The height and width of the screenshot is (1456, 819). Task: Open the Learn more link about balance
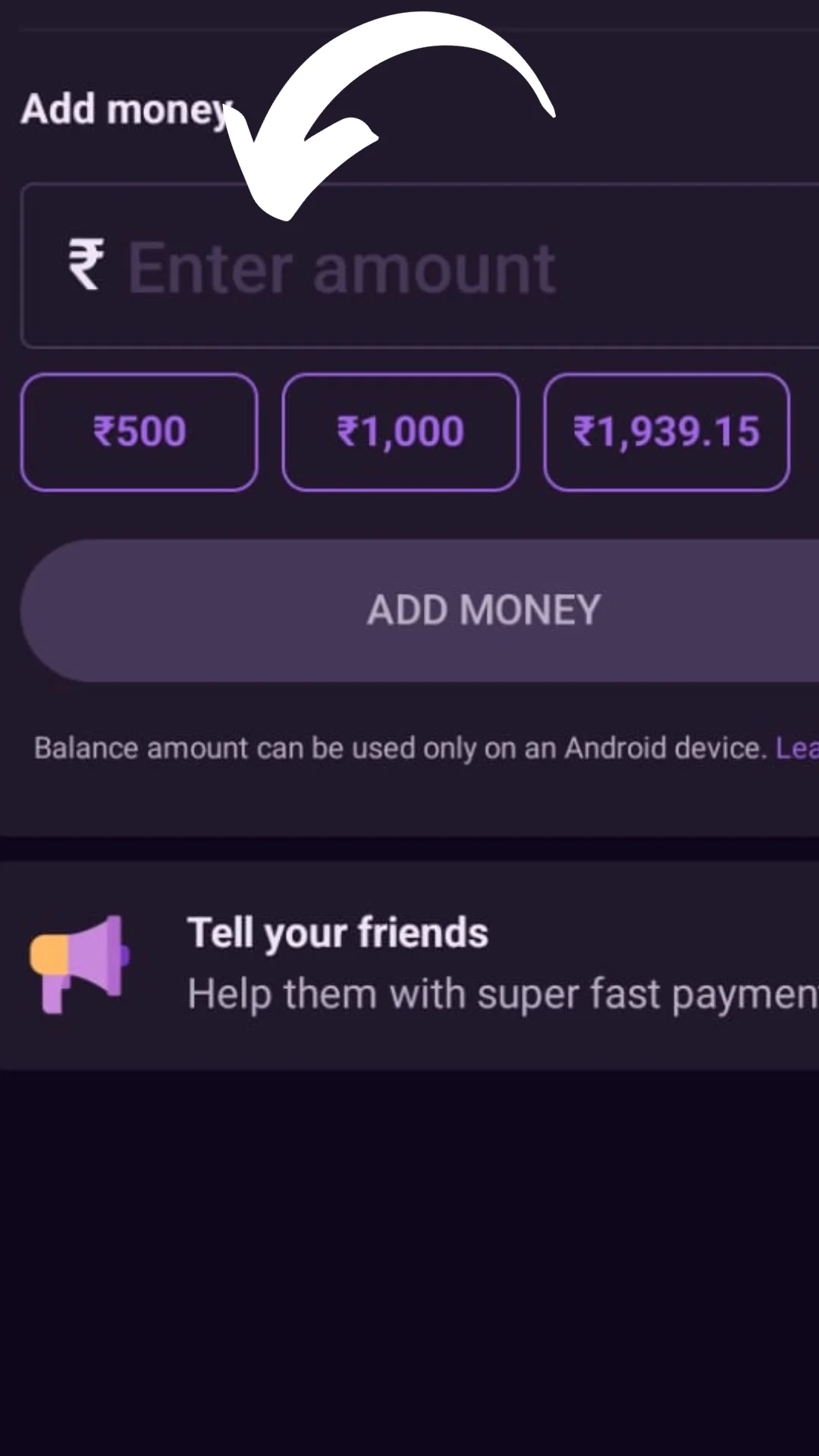point(797,748)
